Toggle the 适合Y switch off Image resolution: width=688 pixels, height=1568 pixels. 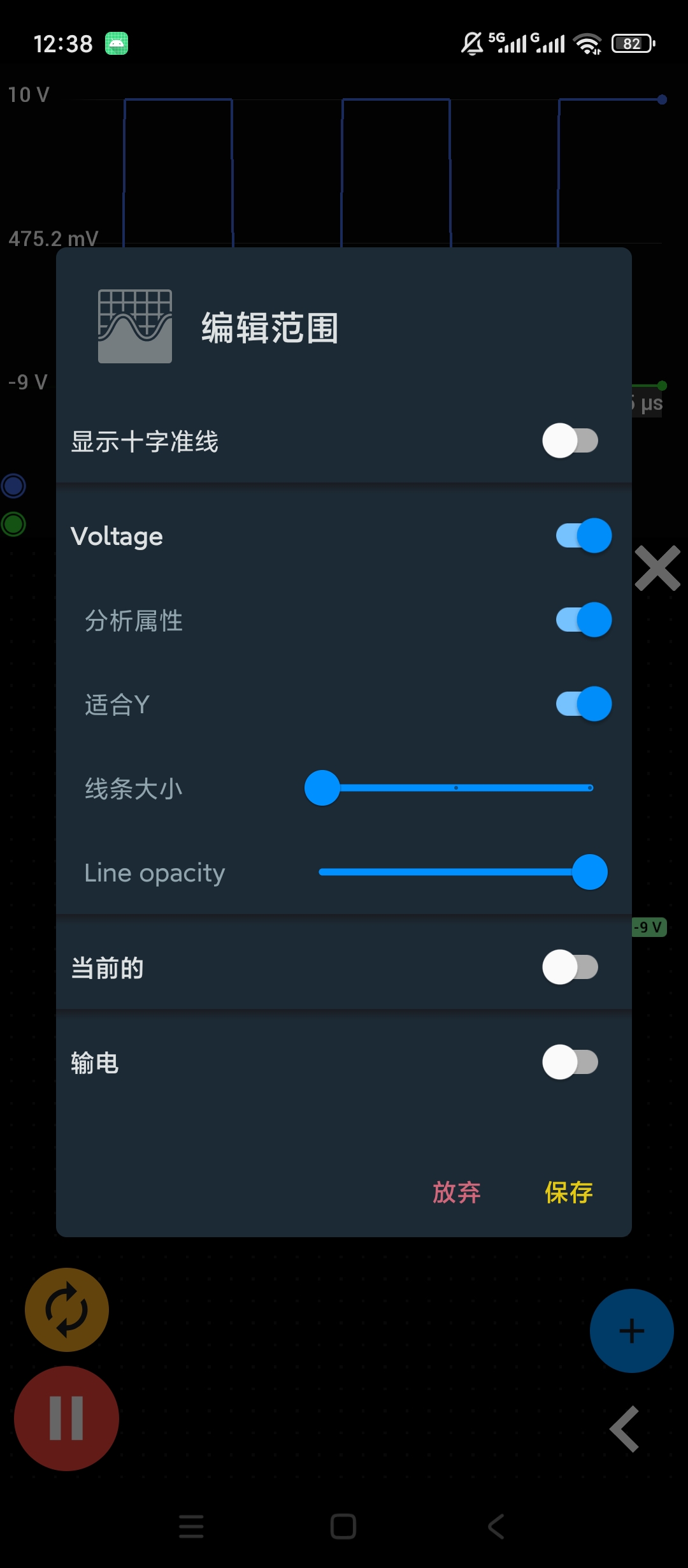[x=584, y=704]
